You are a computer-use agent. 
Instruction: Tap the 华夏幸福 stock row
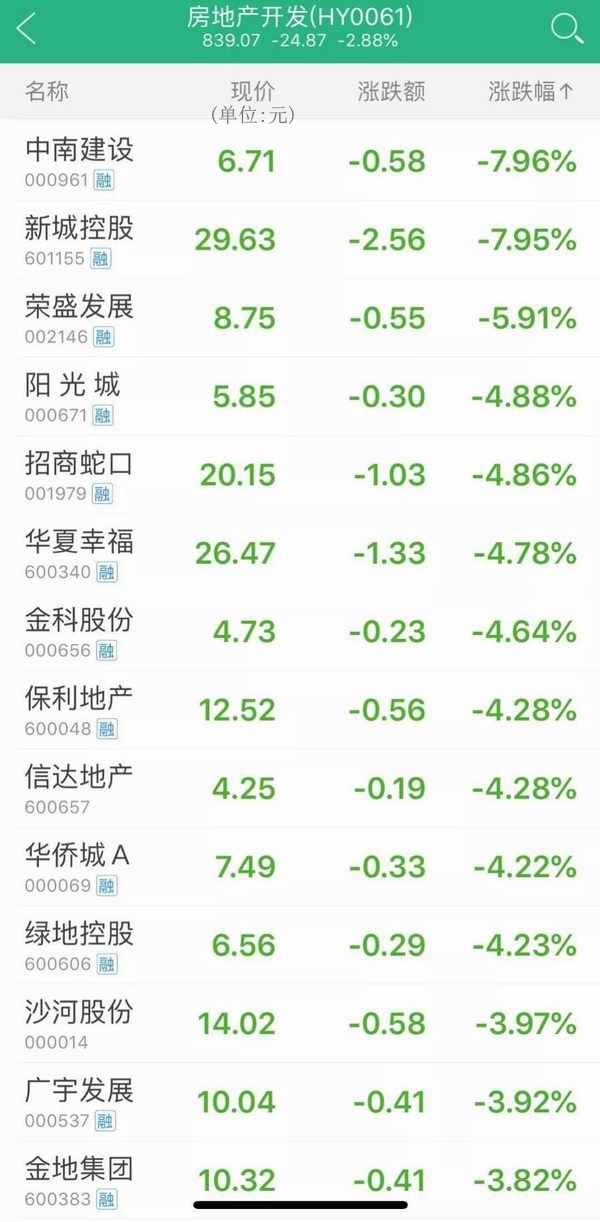point(300,553)
